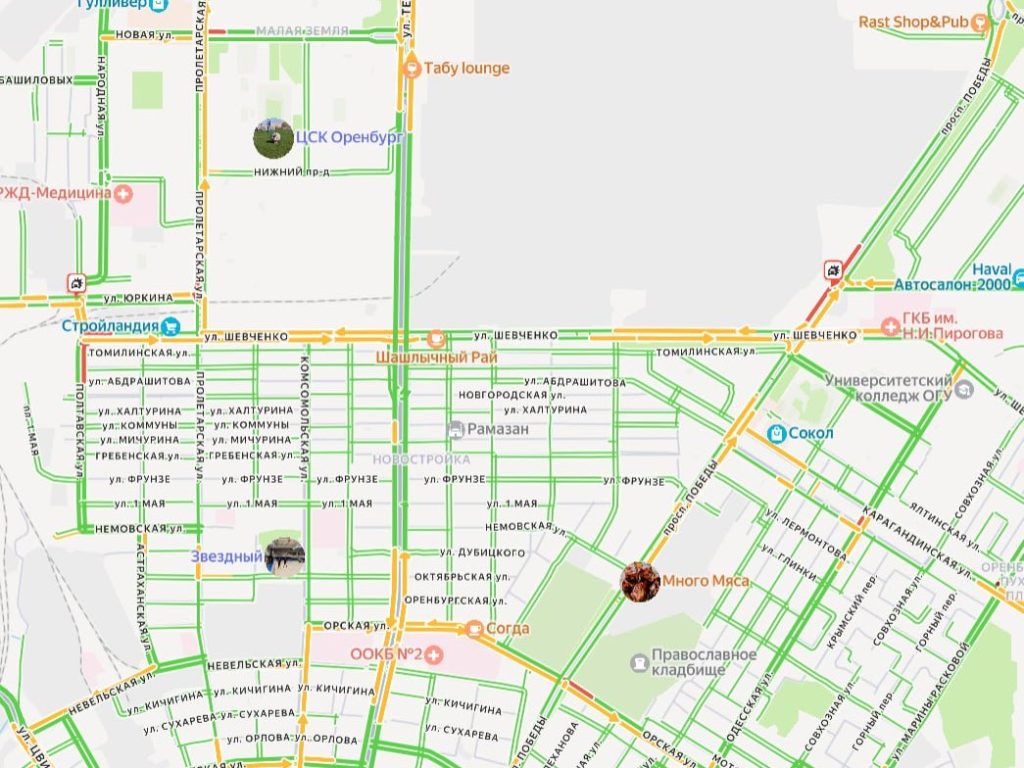The width and height of the screenshot is (1024, 768).
Task: Open the Rast Shop&Pub marker
Action: point(979,22)
